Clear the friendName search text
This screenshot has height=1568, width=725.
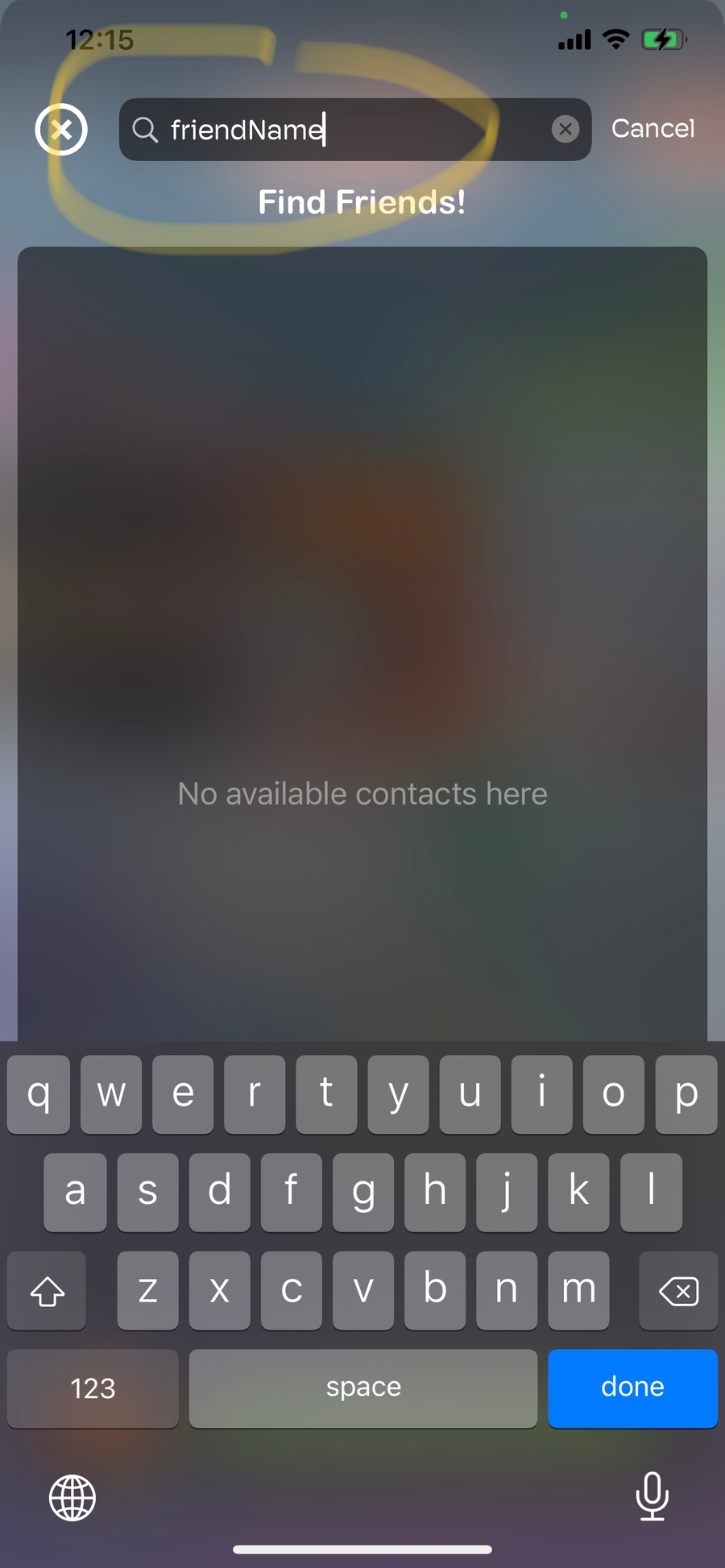[565, 129]
